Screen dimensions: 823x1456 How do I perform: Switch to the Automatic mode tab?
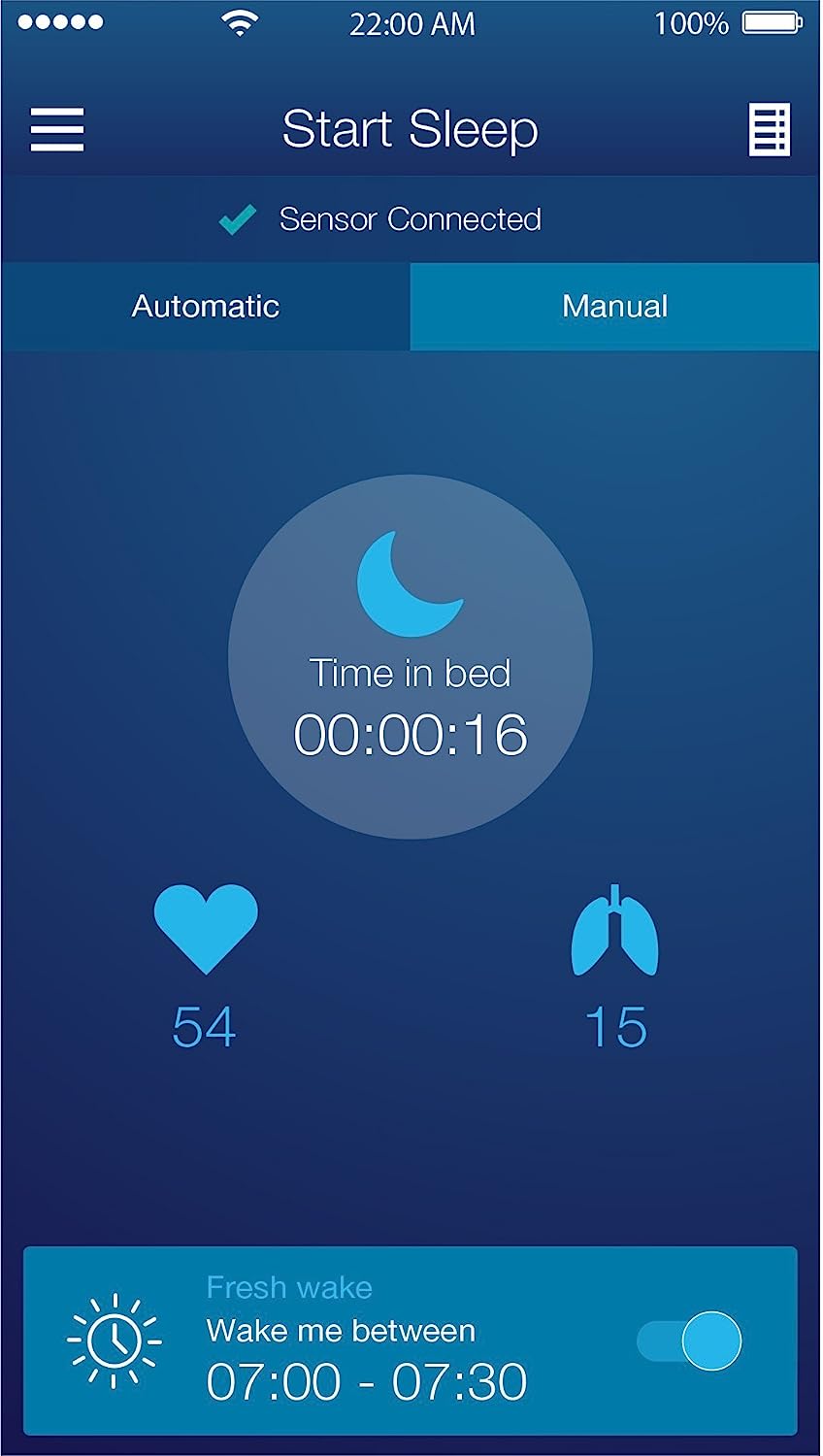click(206, 307)
